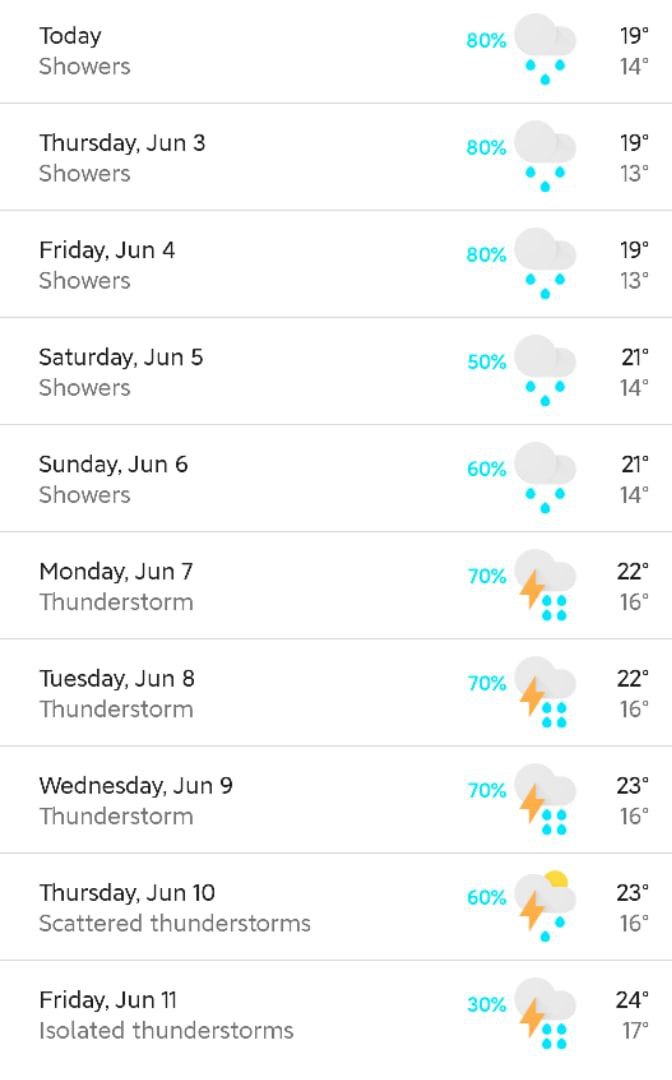The height and width of the screenshot is (1080, 672).
Task: View Monday, Jun 7 thunderstorm details
Action: [x=336, y=585]
